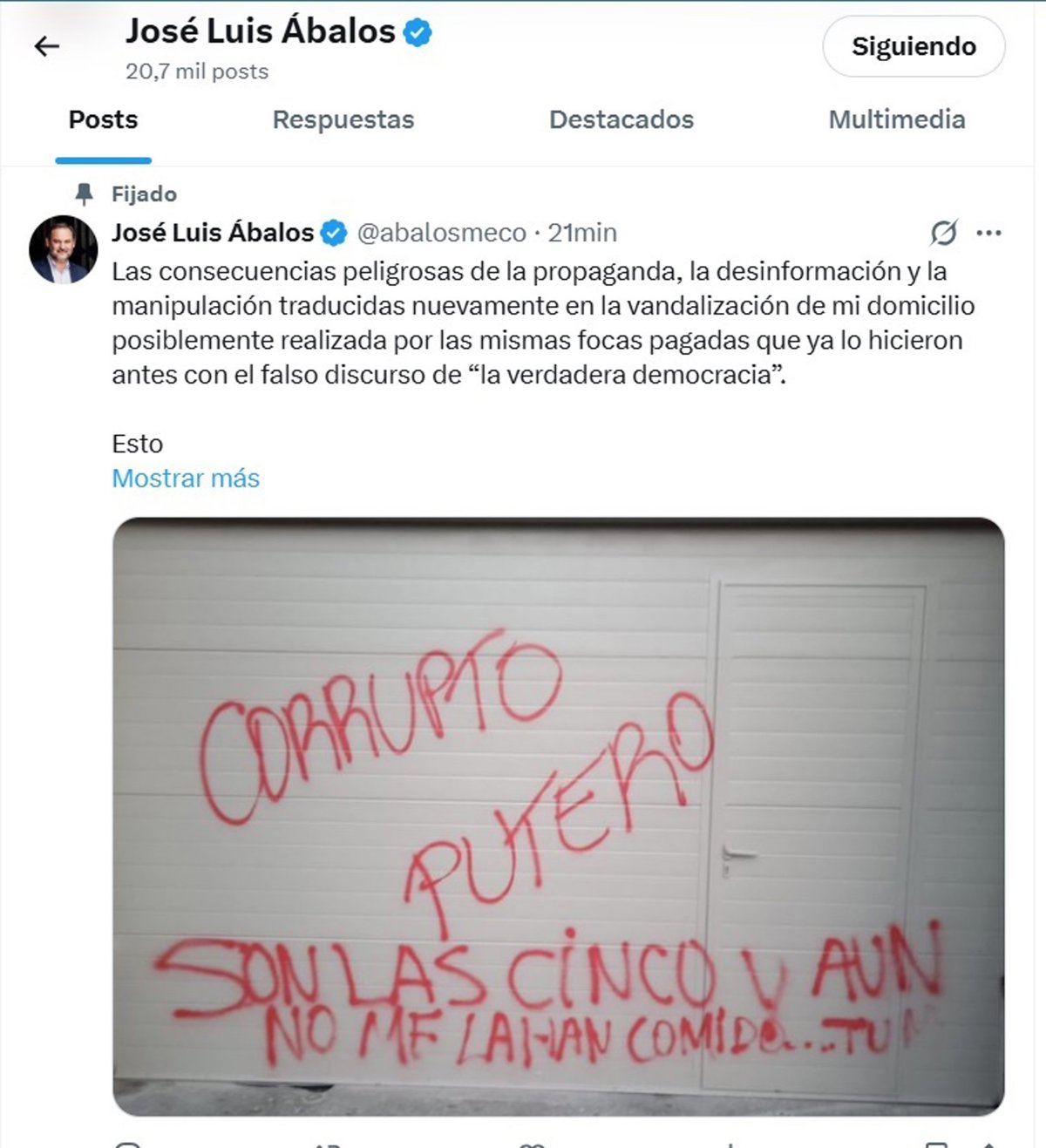Open José Luis Ábalos's profile picture

63,250
